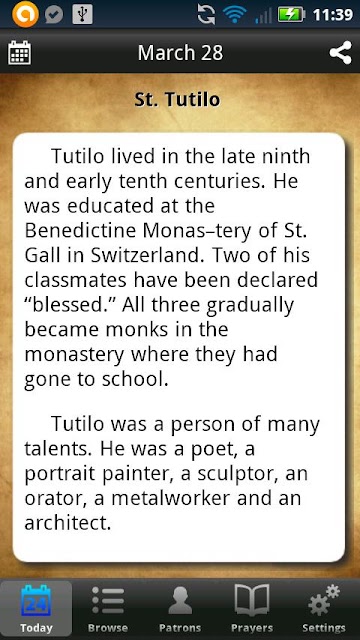Go to the Prayers tab

252,609
